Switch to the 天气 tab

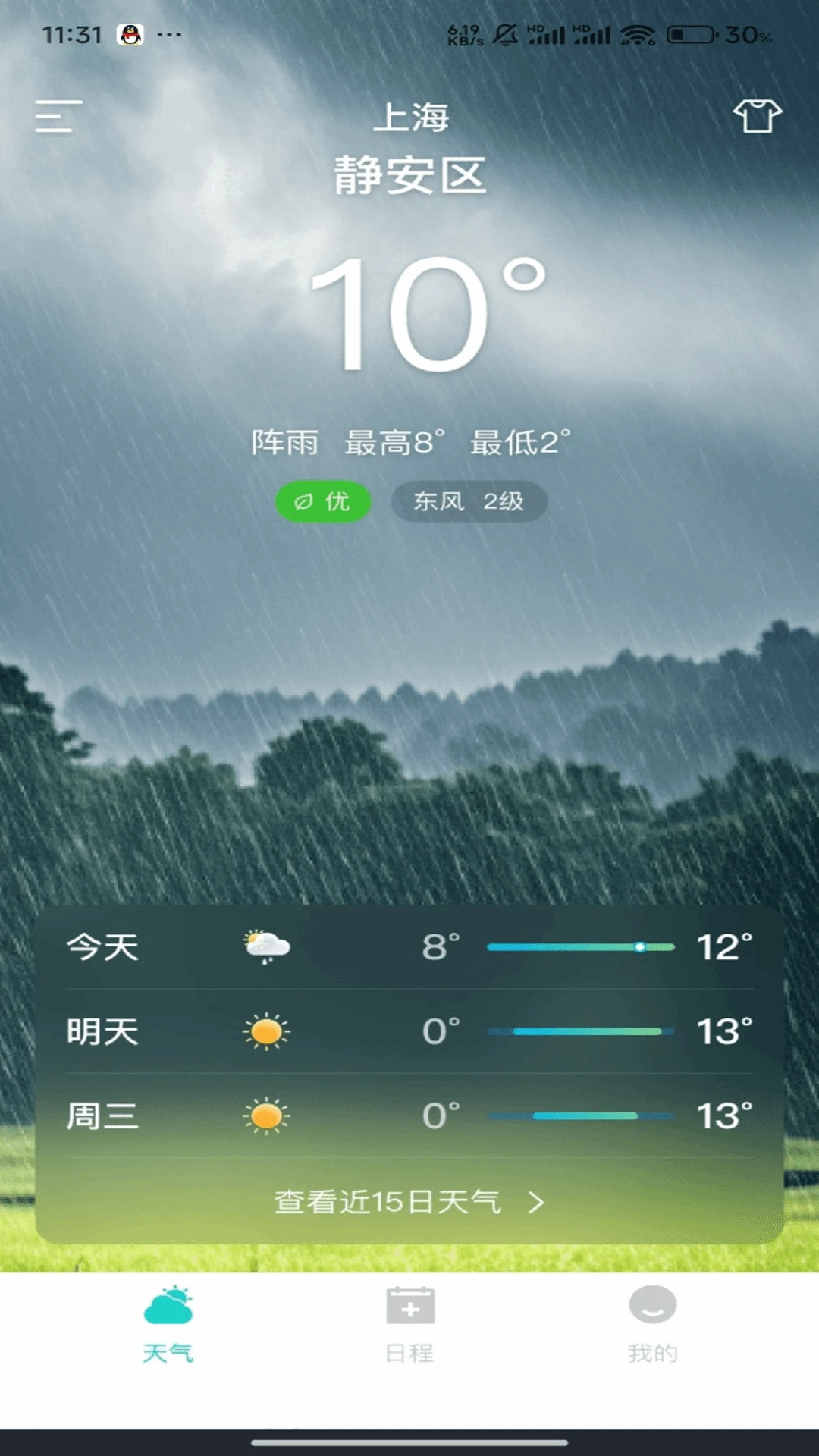tap(168, 1325)
